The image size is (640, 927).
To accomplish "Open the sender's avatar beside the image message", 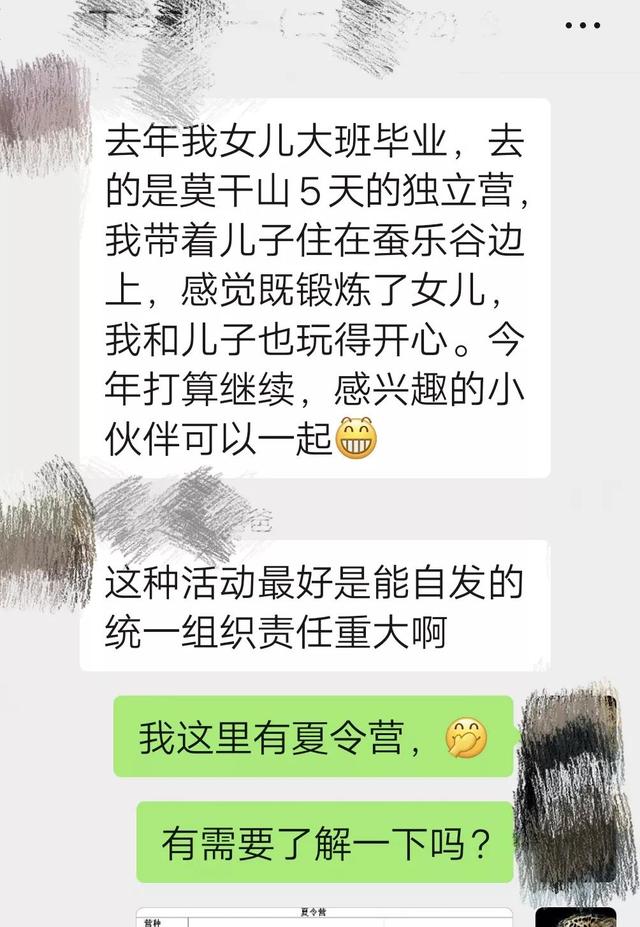I will (x=576, y=917).
